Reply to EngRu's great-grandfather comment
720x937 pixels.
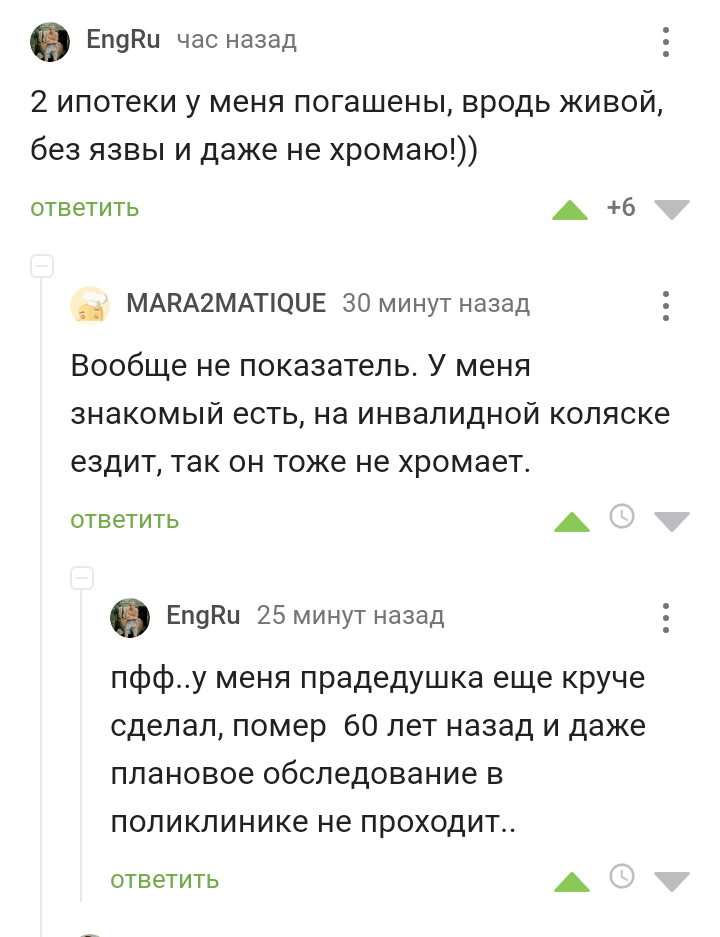click(x=165, y=880)
